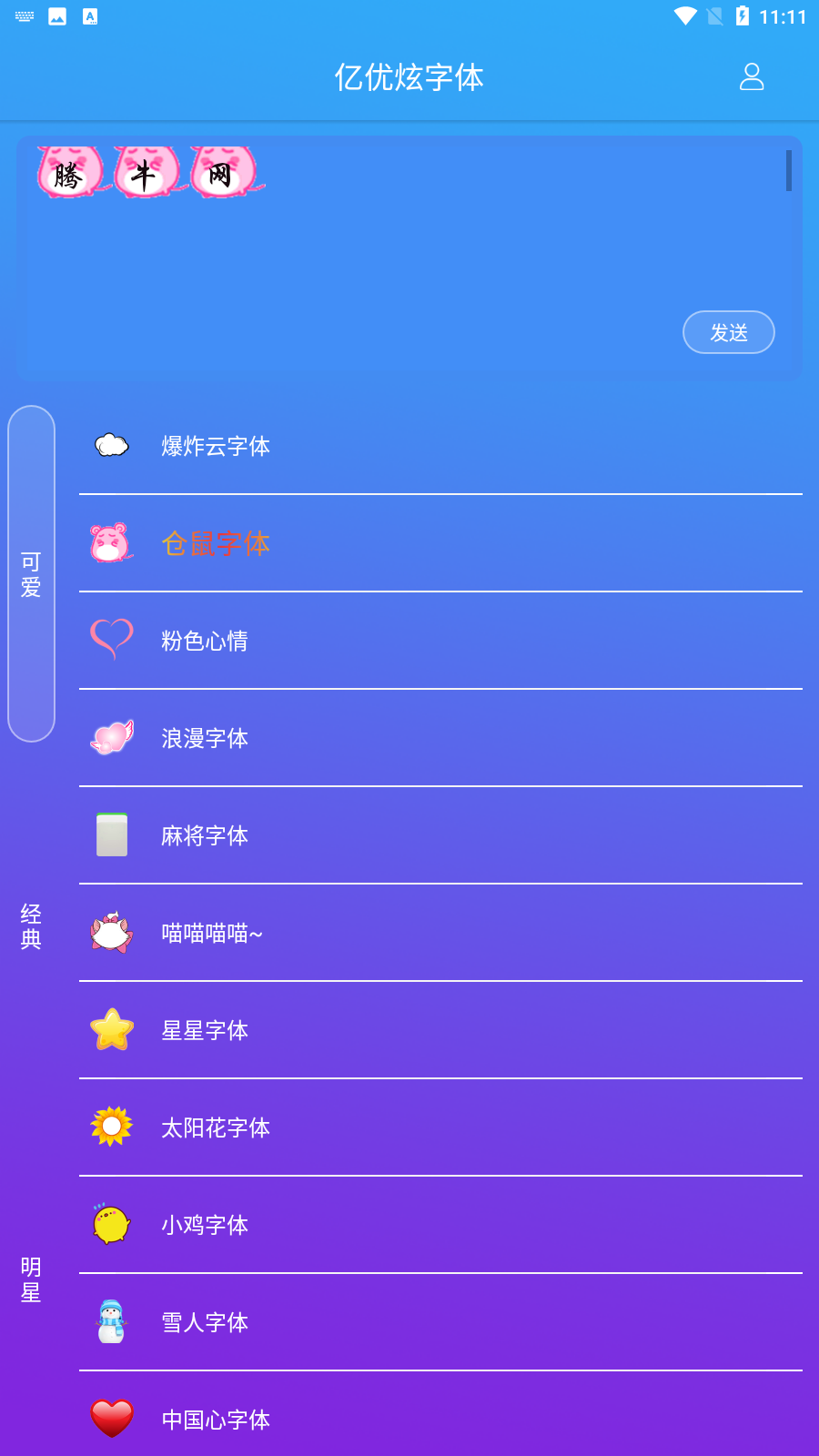Select the star icon for 星星字体
This screenshot has width=819, height=1456.
click(x=111, y=1030)
